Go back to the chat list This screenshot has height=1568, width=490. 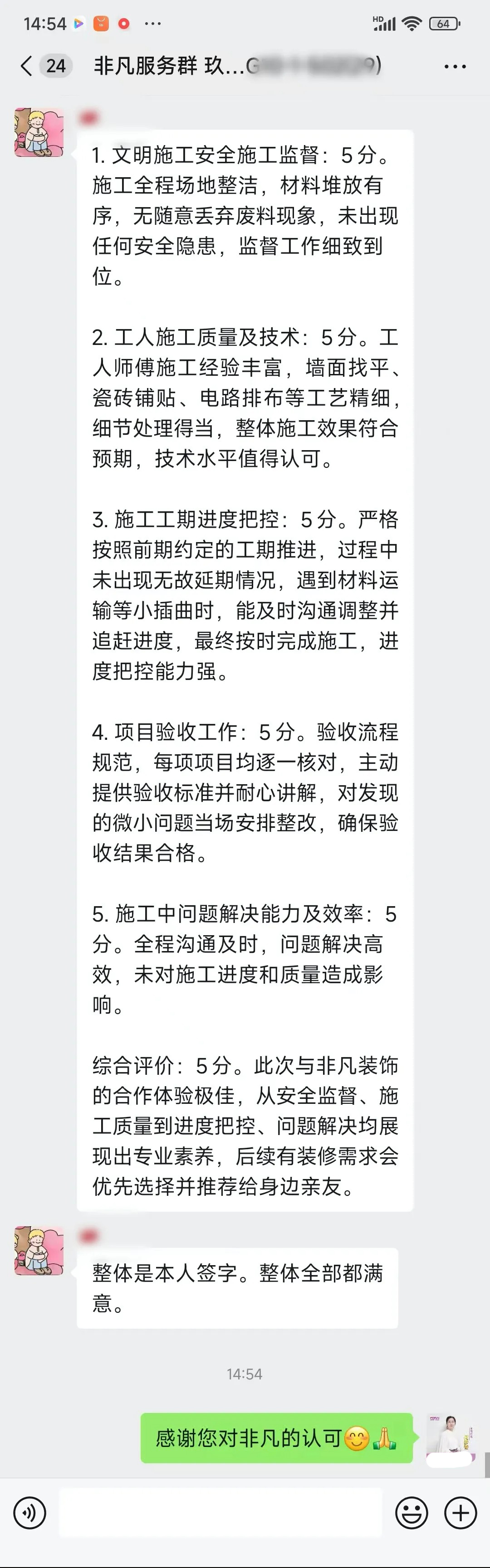tap(26, 66)
